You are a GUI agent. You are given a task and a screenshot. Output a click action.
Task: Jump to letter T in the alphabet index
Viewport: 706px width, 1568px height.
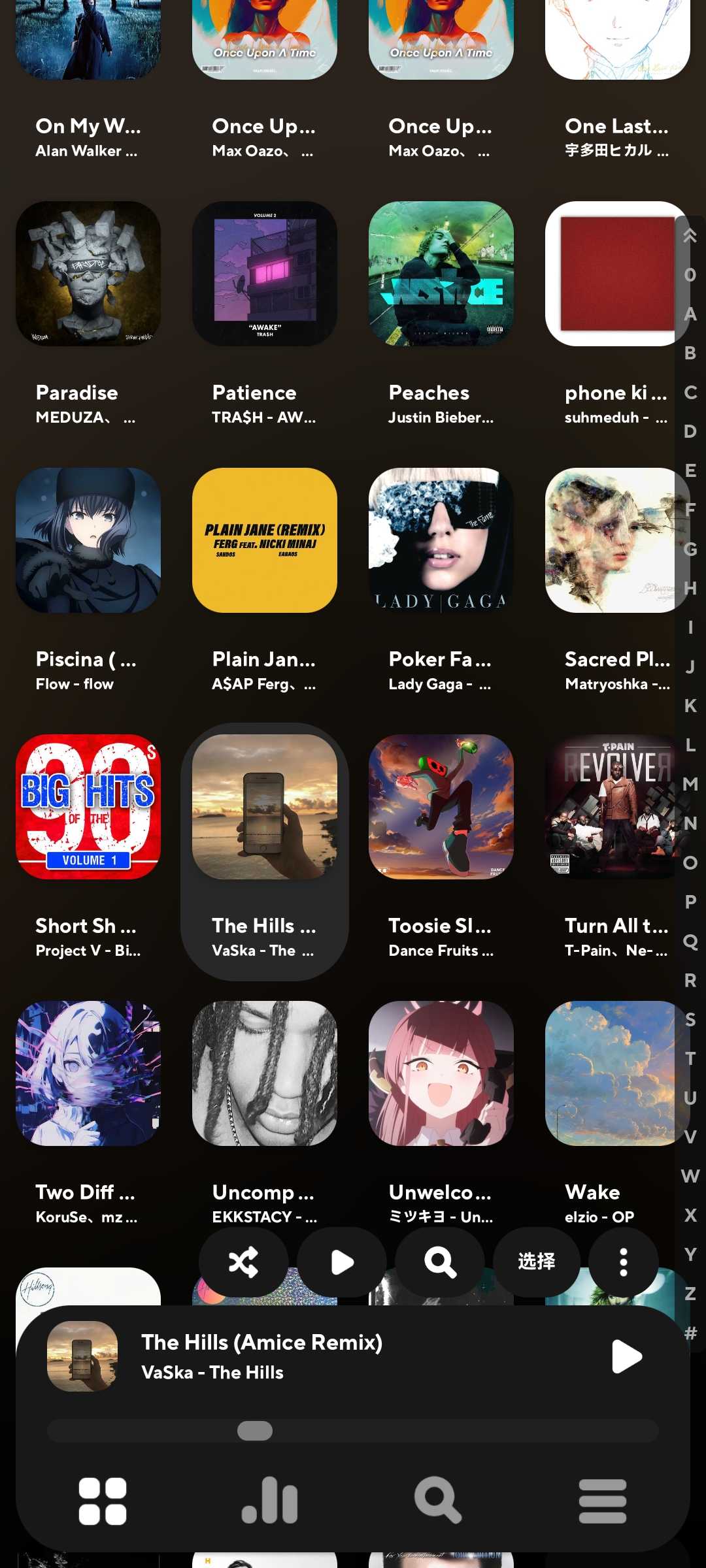pyautogui.click(x=690, y=1058)
